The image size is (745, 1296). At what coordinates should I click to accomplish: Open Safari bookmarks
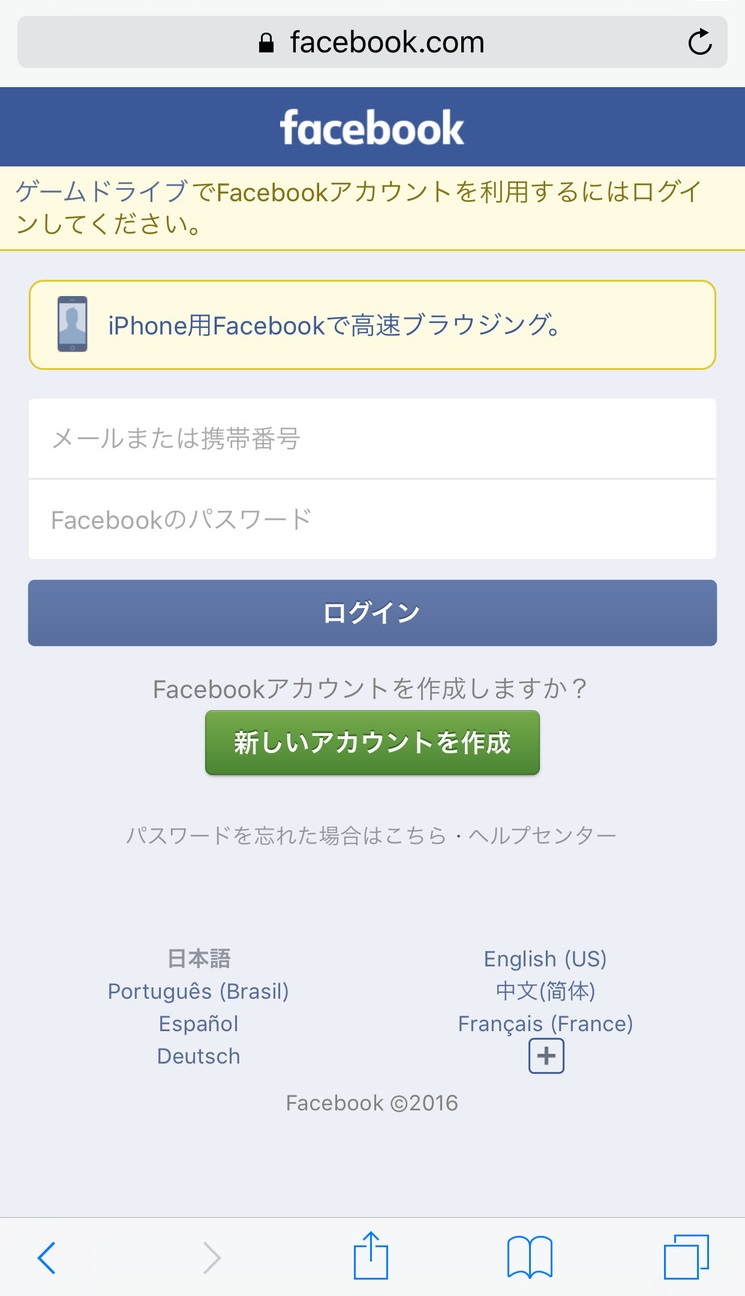530,1258
